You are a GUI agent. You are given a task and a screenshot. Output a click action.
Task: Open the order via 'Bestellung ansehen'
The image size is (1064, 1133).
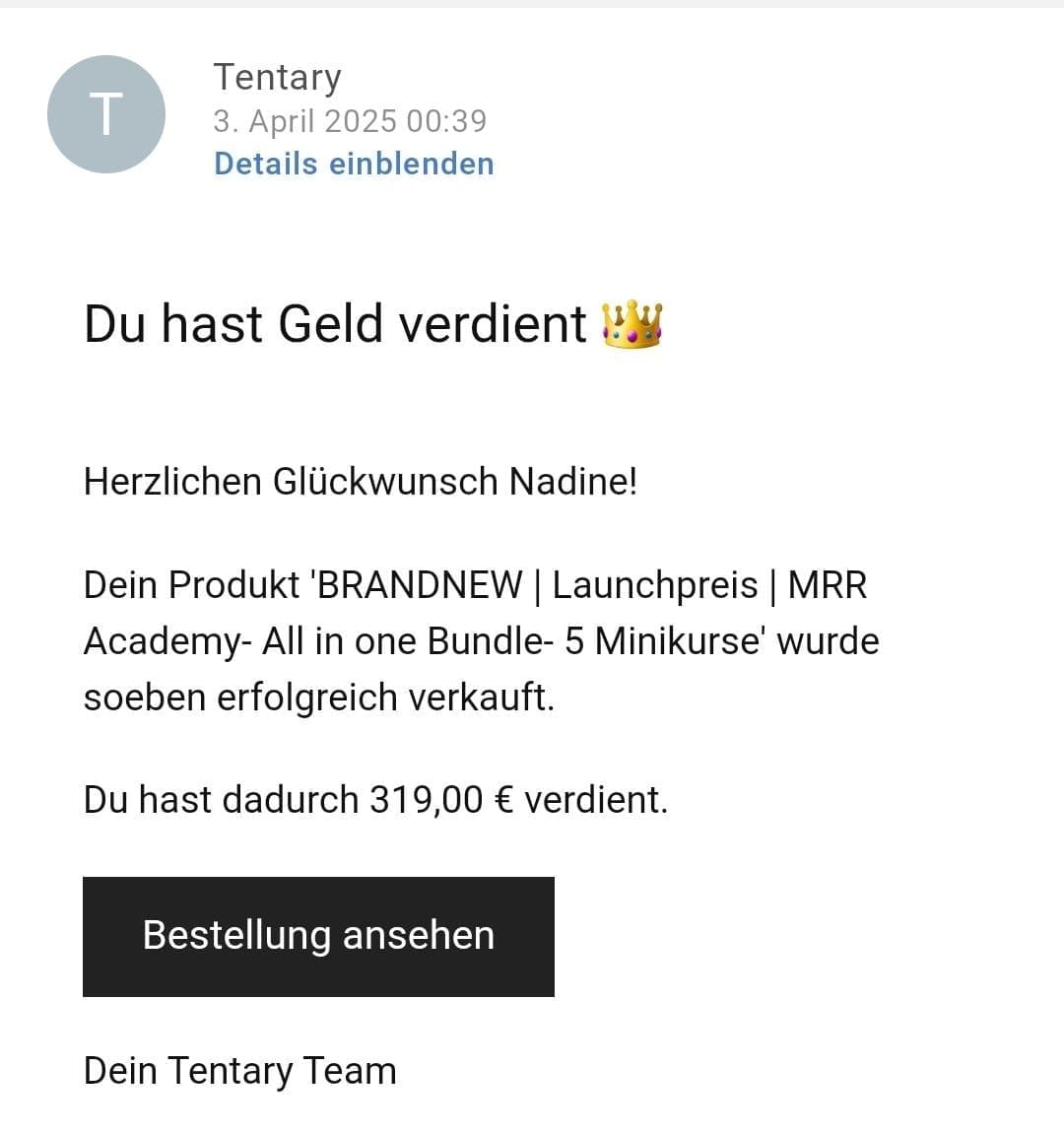coord(318,936)
